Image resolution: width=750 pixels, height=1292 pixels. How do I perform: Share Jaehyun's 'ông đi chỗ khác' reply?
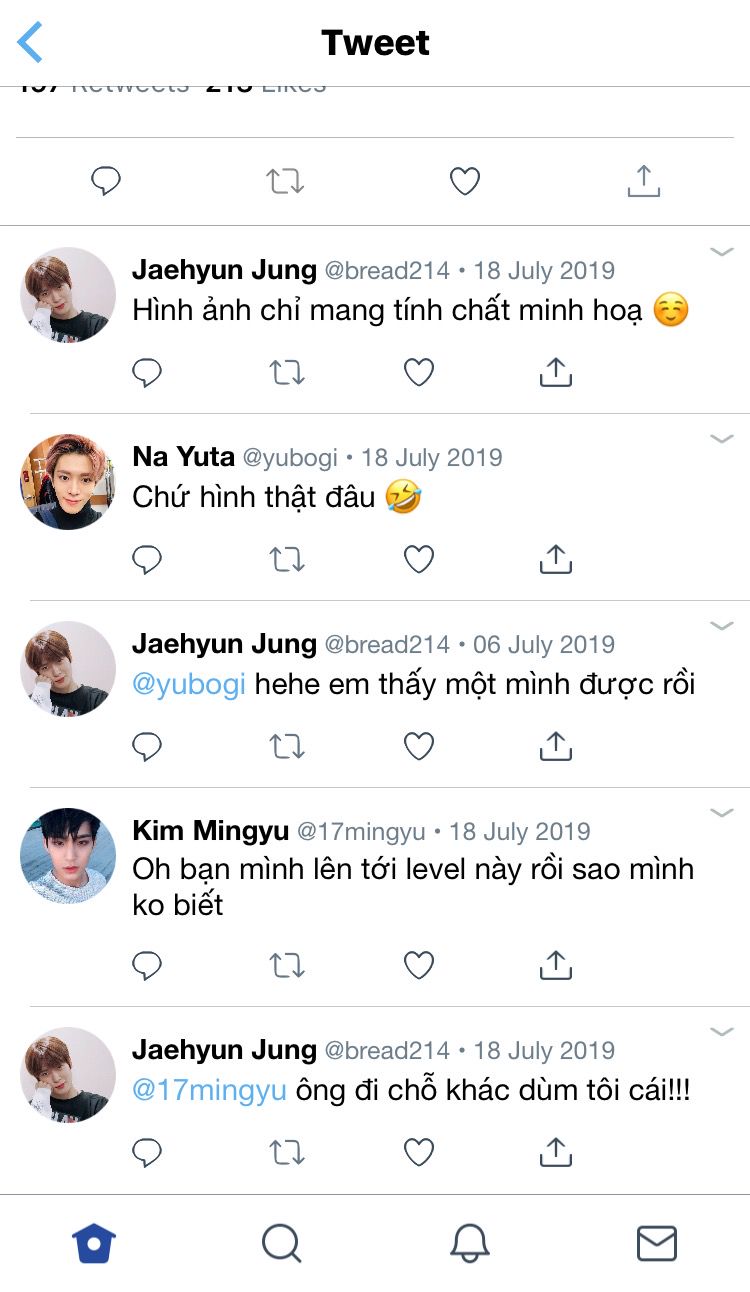tap(555, 1152)
